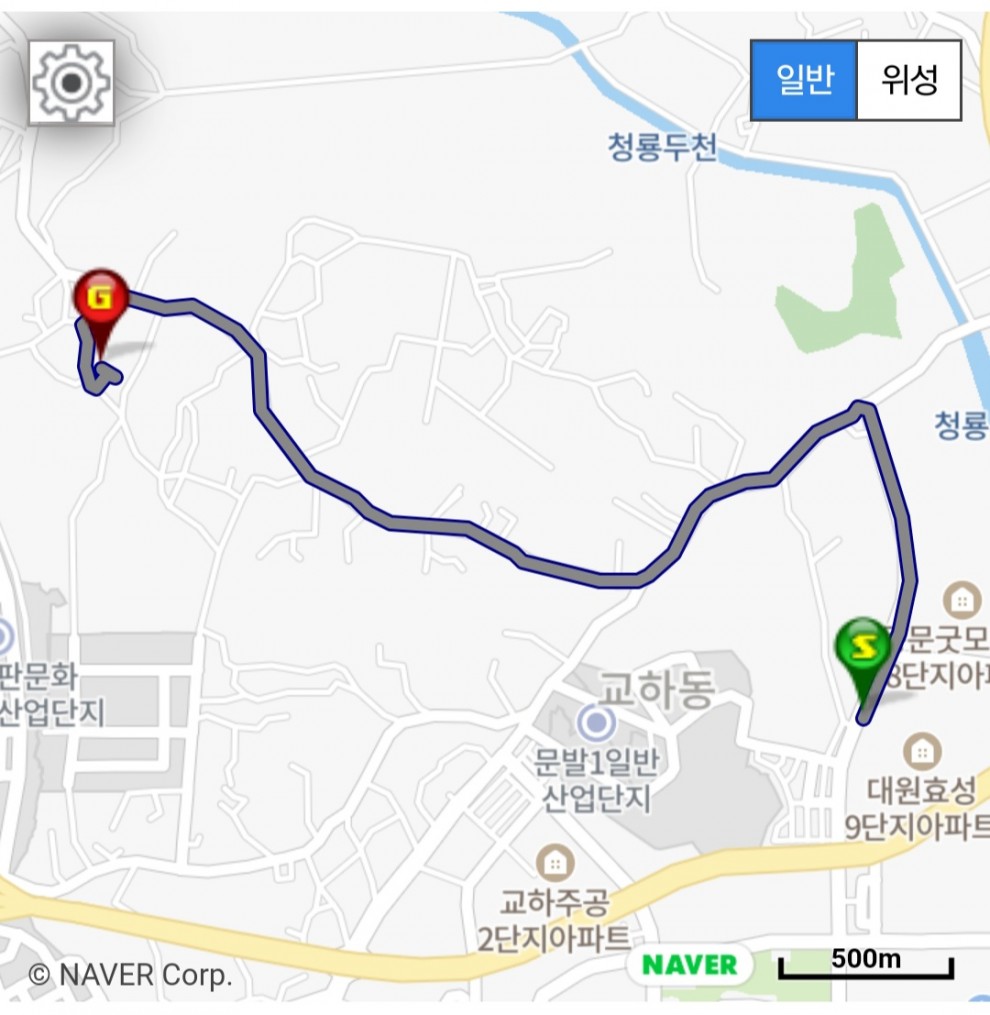The image size is (990, 1015).
Task: Switch to 일반 map view
Action: 804,80
